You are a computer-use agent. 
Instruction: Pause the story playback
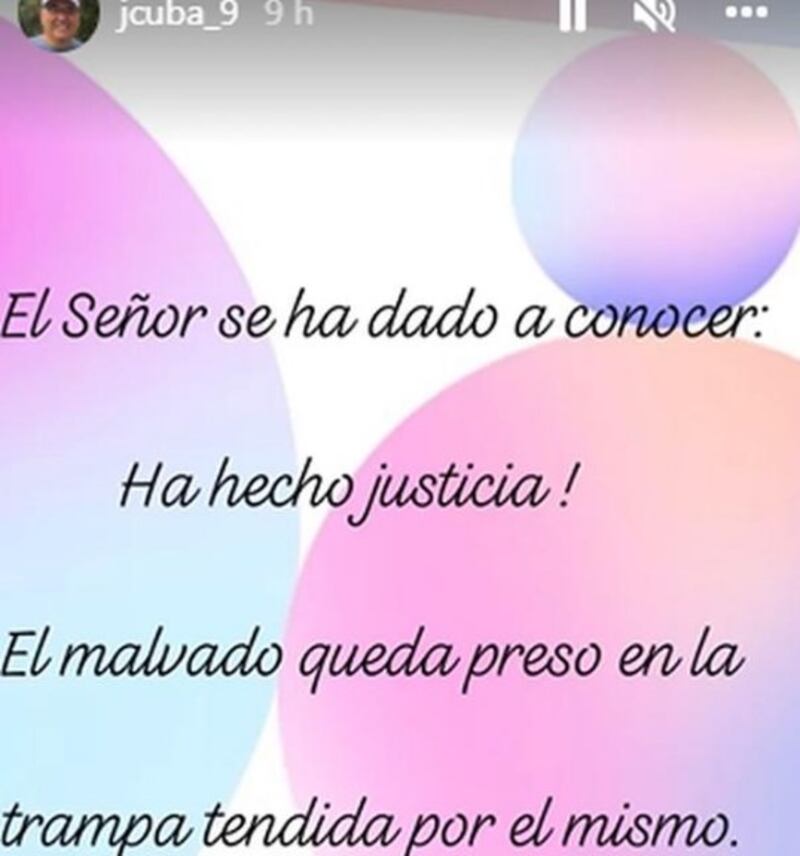pos(572,15)
